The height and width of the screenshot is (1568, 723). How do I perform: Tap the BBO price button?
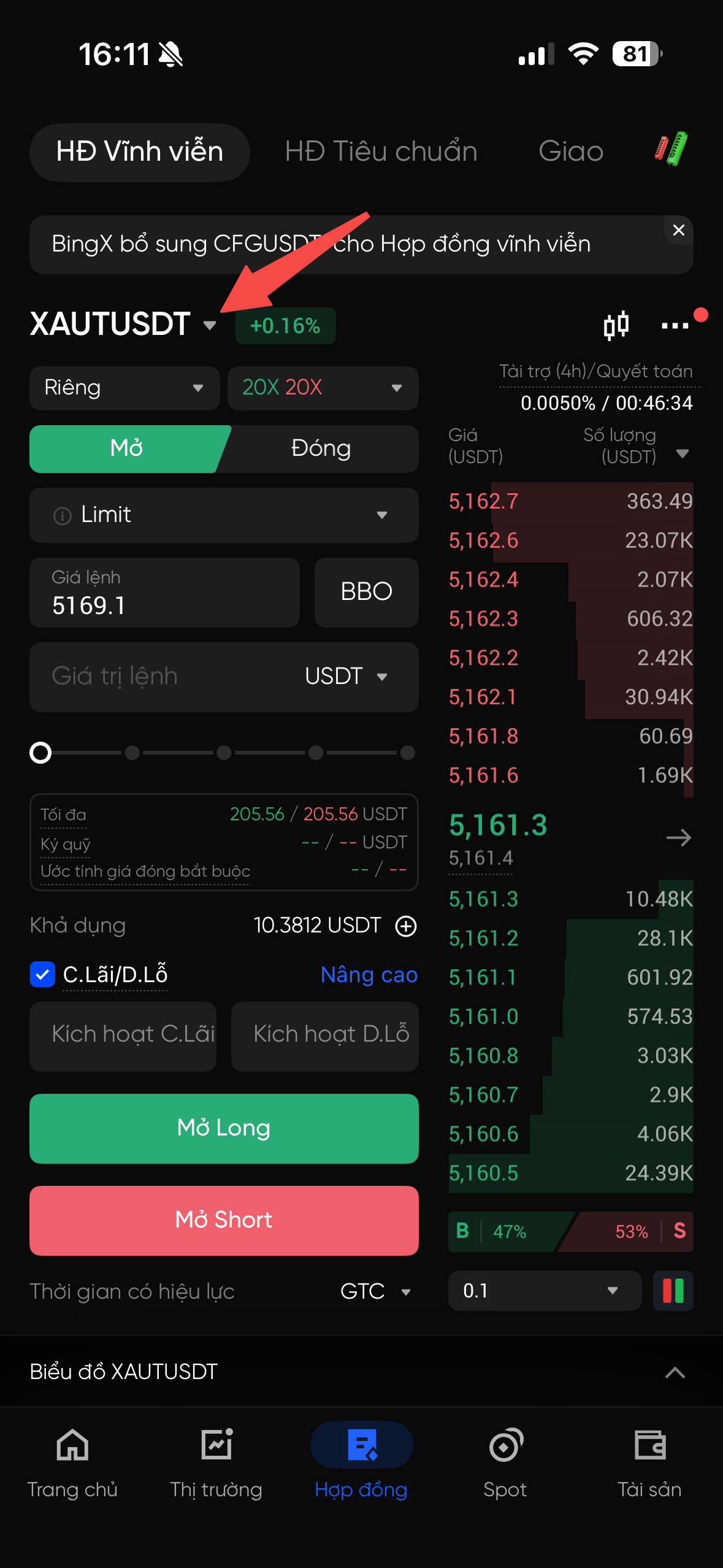click(x=366, y=592)
